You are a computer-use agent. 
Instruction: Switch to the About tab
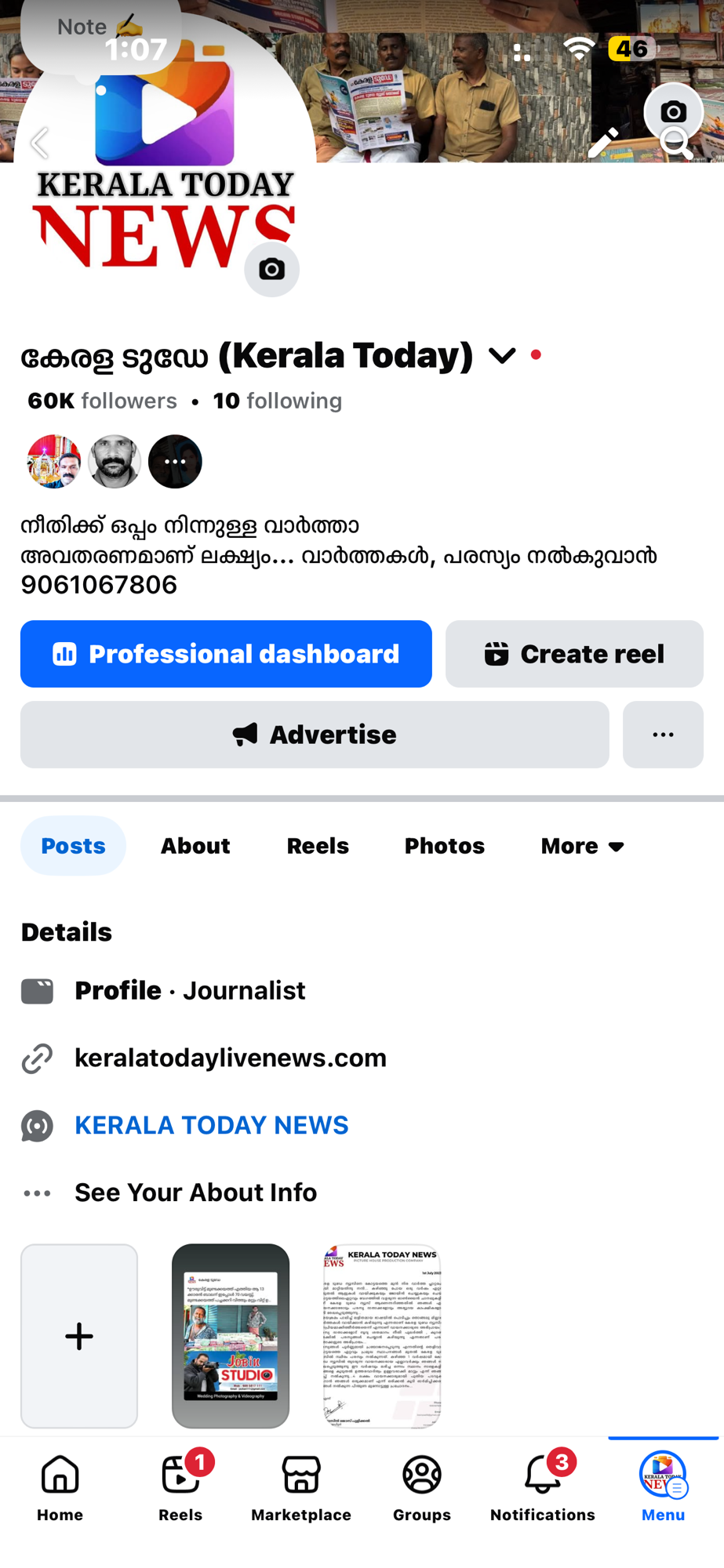pos(195,846)
